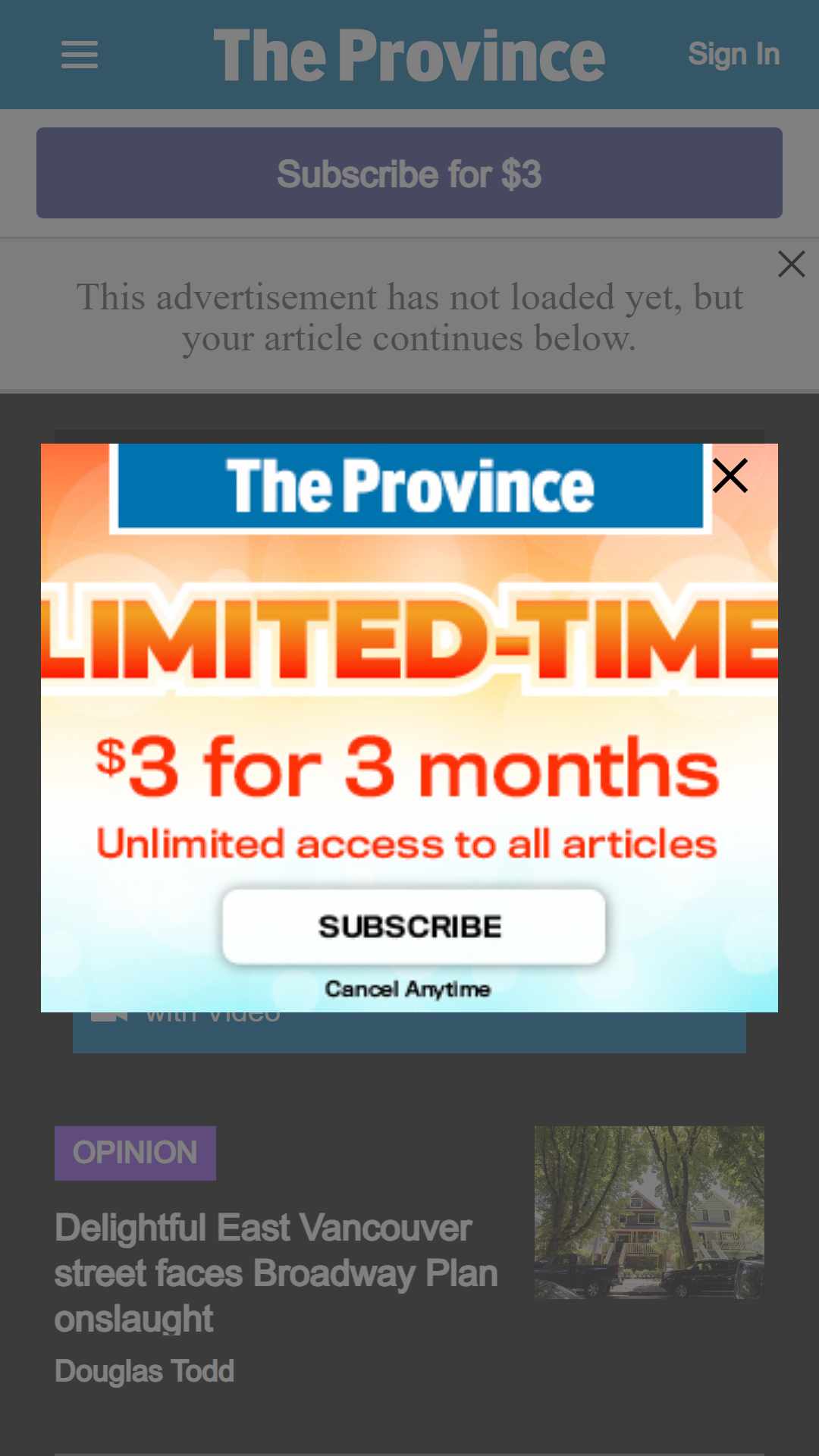Open the Delightful East Vancouver street article
The image size is (819, 1456).
276,1272
